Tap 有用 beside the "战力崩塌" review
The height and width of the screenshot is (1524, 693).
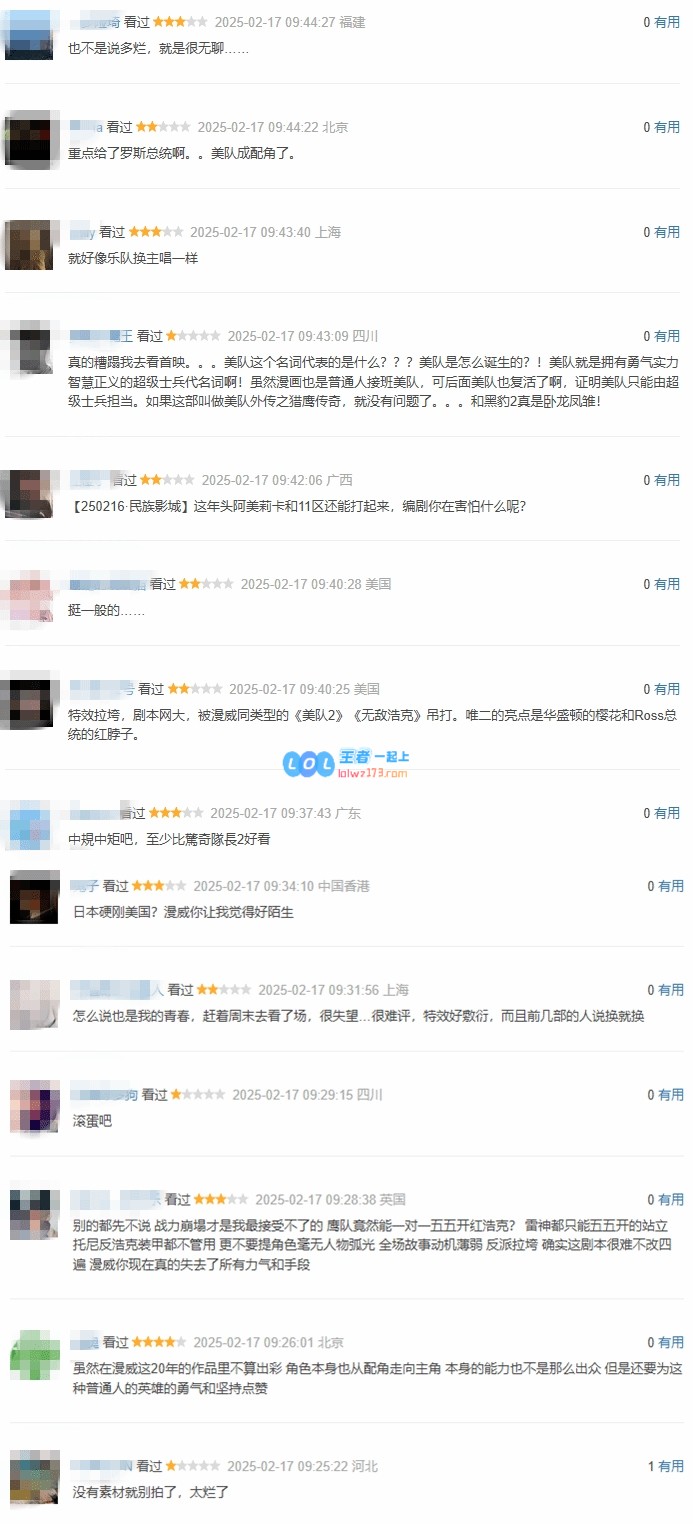pyautogui.click(x=671, y=1199)
